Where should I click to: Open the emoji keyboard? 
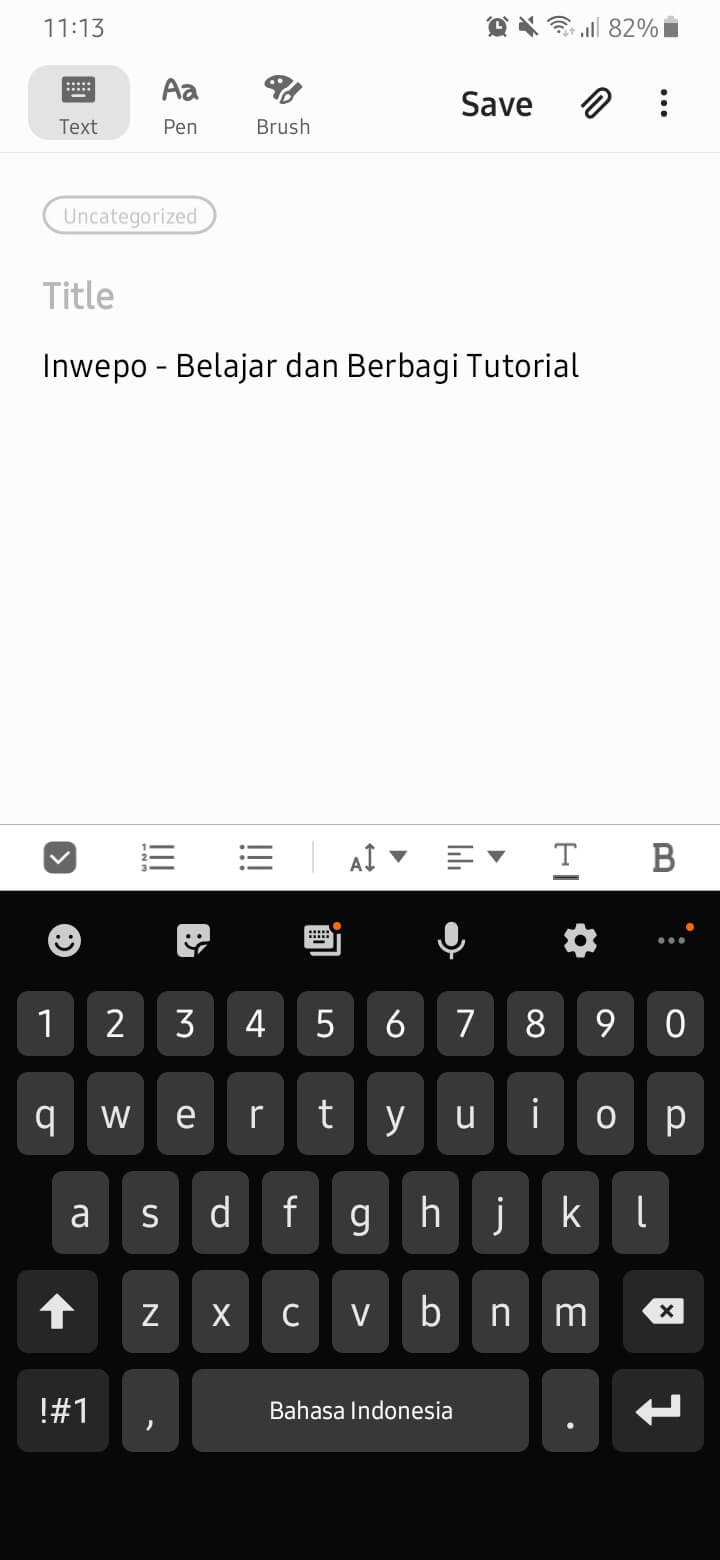coord(65,940)
